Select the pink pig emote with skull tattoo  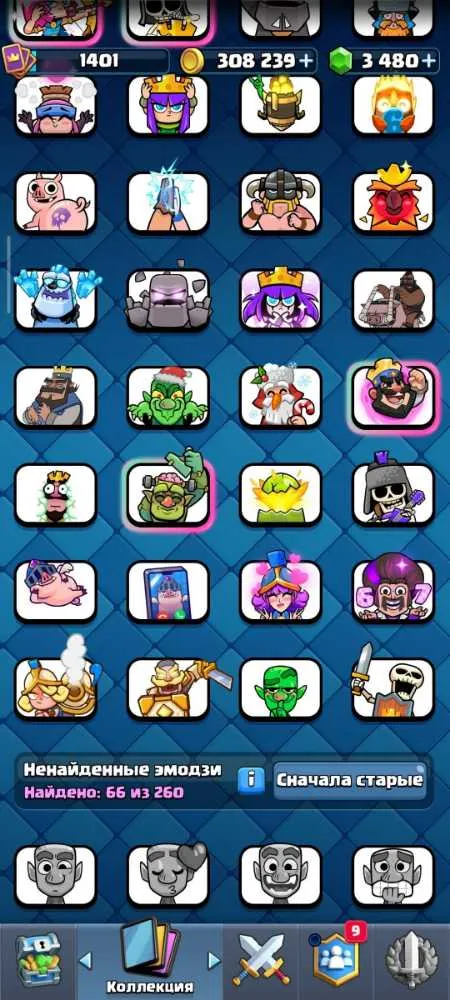pyautogui.click(x=55, y=202)
